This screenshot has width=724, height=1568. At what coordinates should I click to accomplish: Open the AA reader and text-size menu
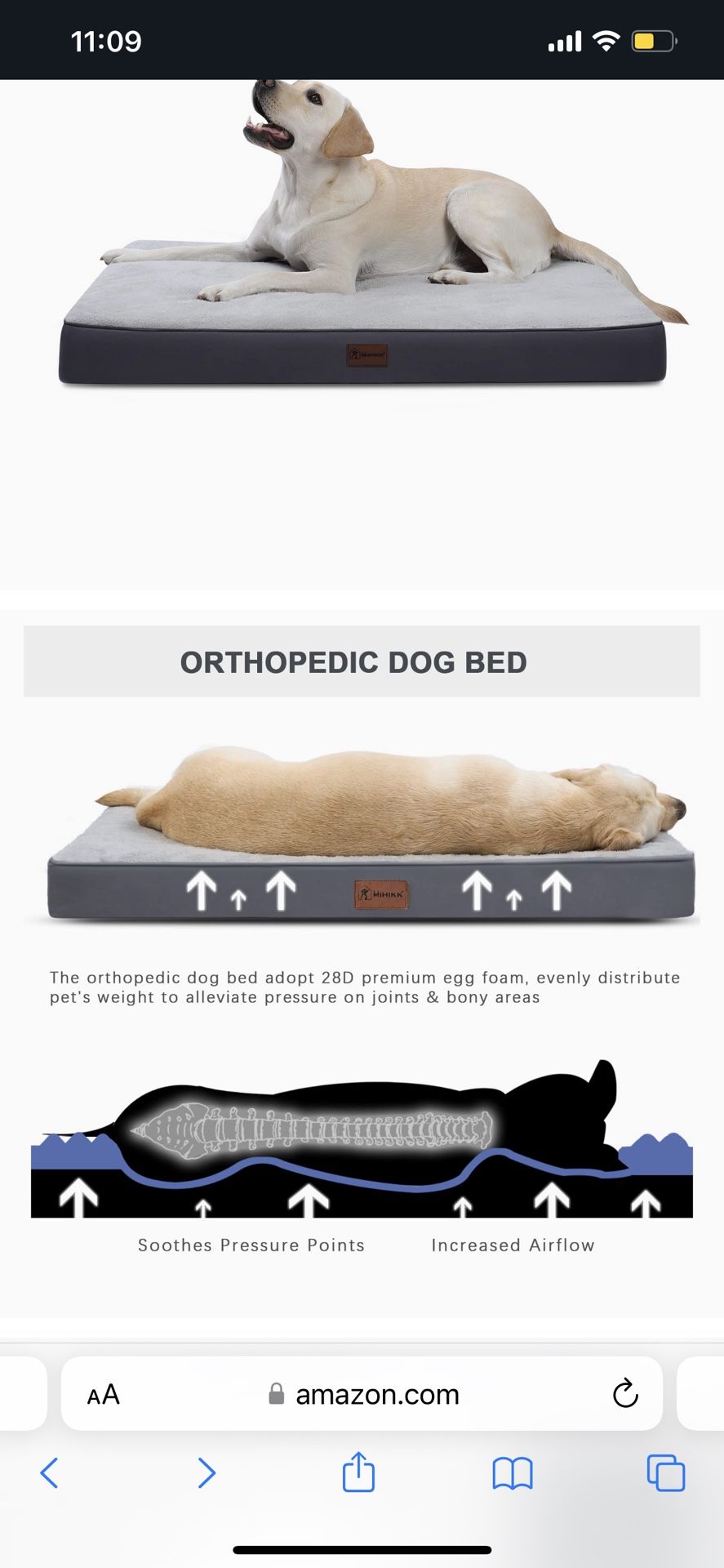(104, 1394)
